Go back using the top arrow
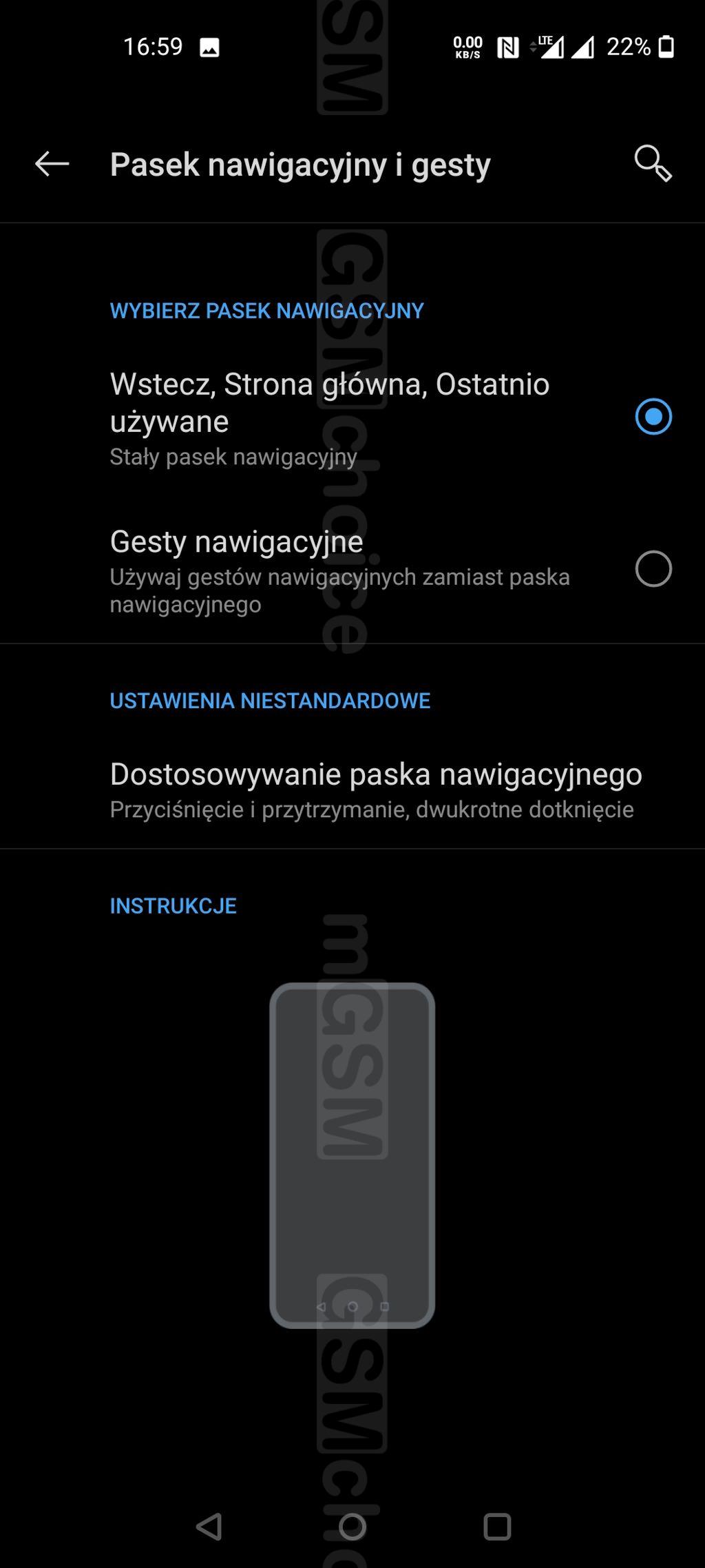Viewport: 705px width, 1568px height. click(52, 164)
